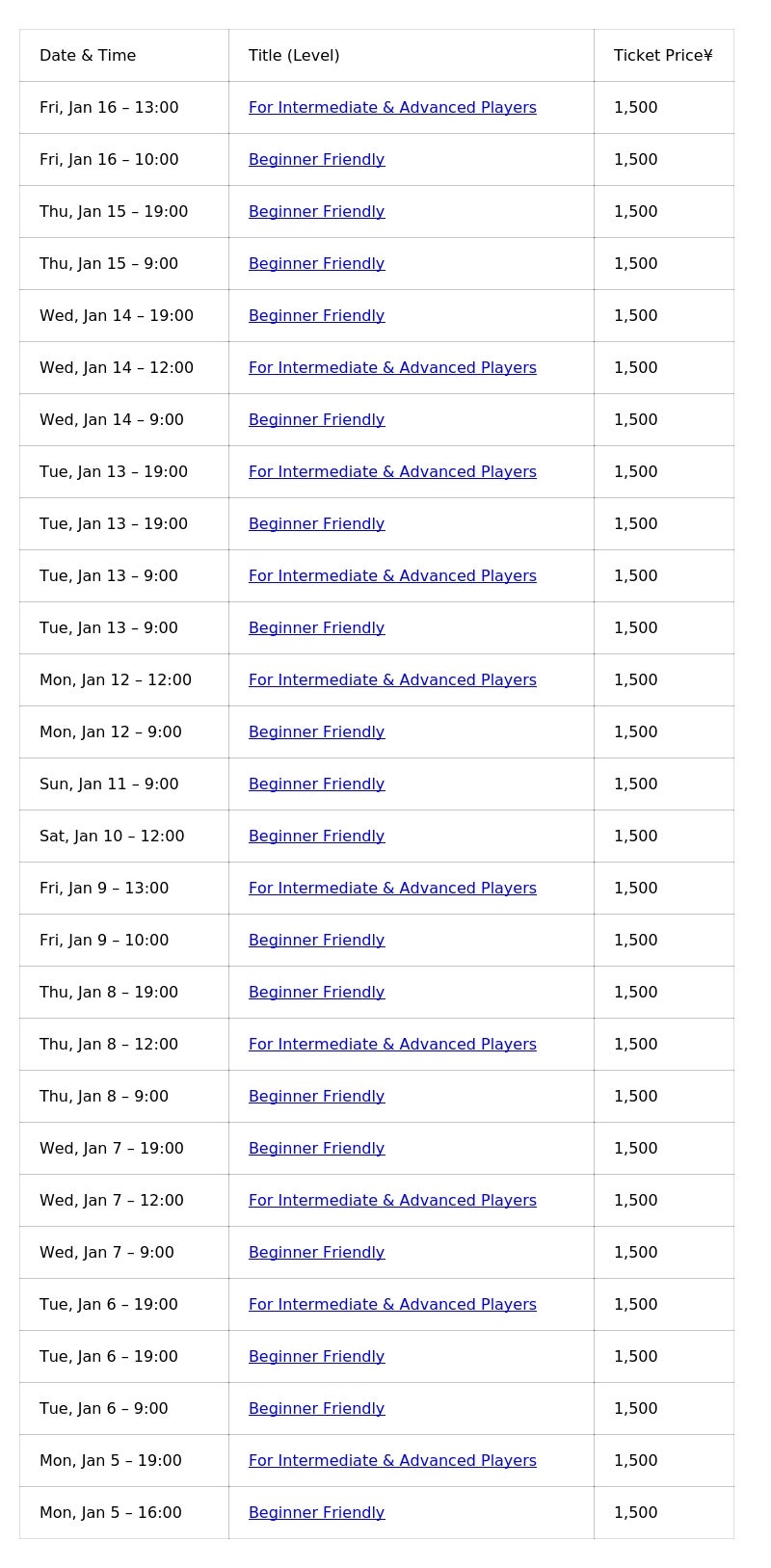Open Beginner Friendly on Sun, Jan 11 9:00
Image resolution: width=771 pixels, height=1568 pixels.
316,784
